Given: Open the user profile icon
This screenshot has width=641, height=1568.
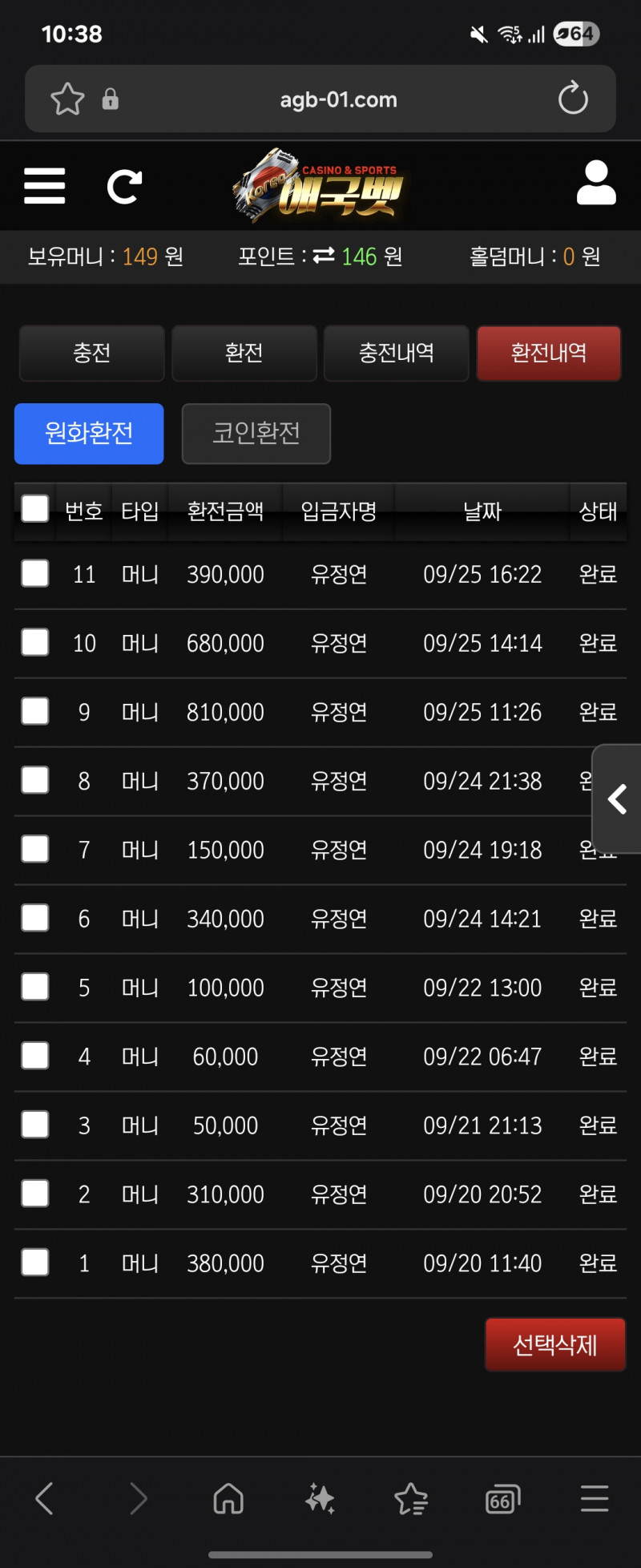Looking at the screenshot, I should (x=596, y=183).
